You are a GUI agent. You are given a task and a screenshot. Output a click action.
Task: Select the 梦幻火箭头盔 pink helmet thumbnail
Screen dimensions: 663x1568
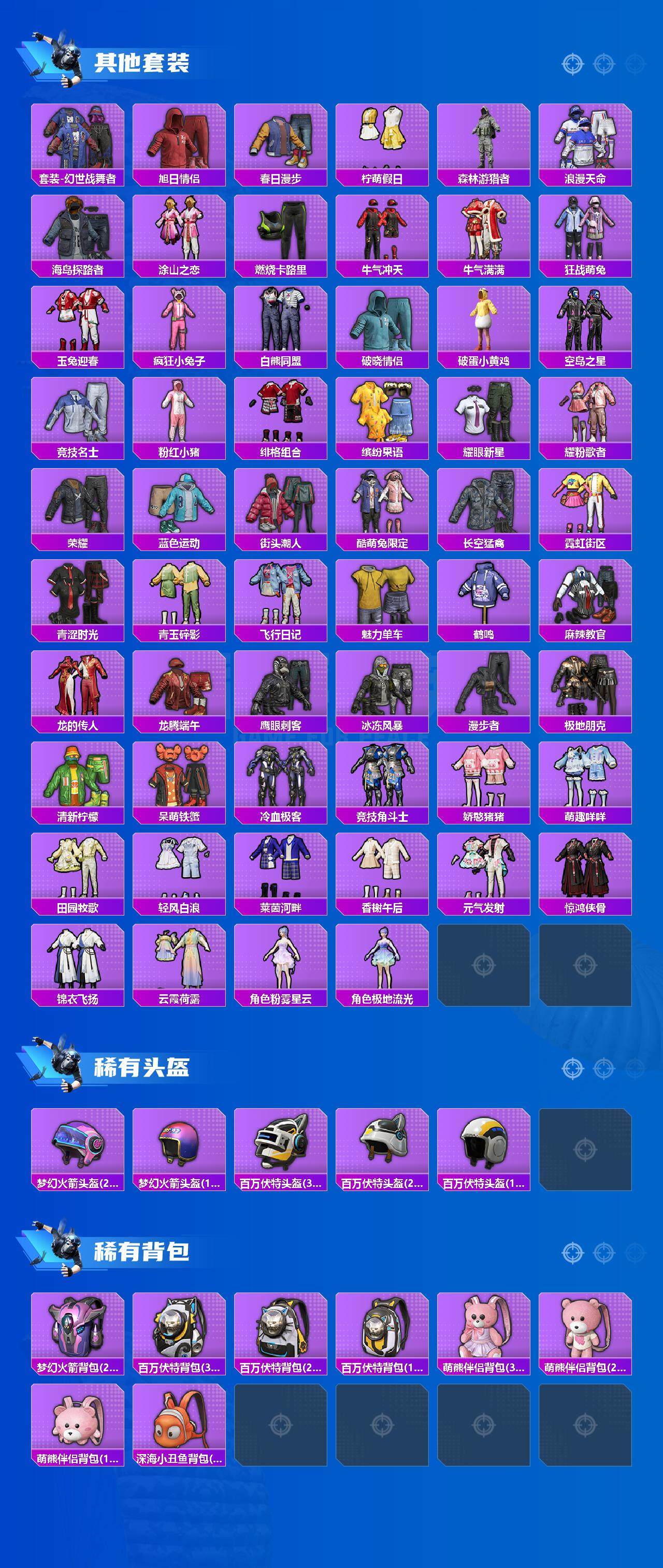(x=80, y=1144)
